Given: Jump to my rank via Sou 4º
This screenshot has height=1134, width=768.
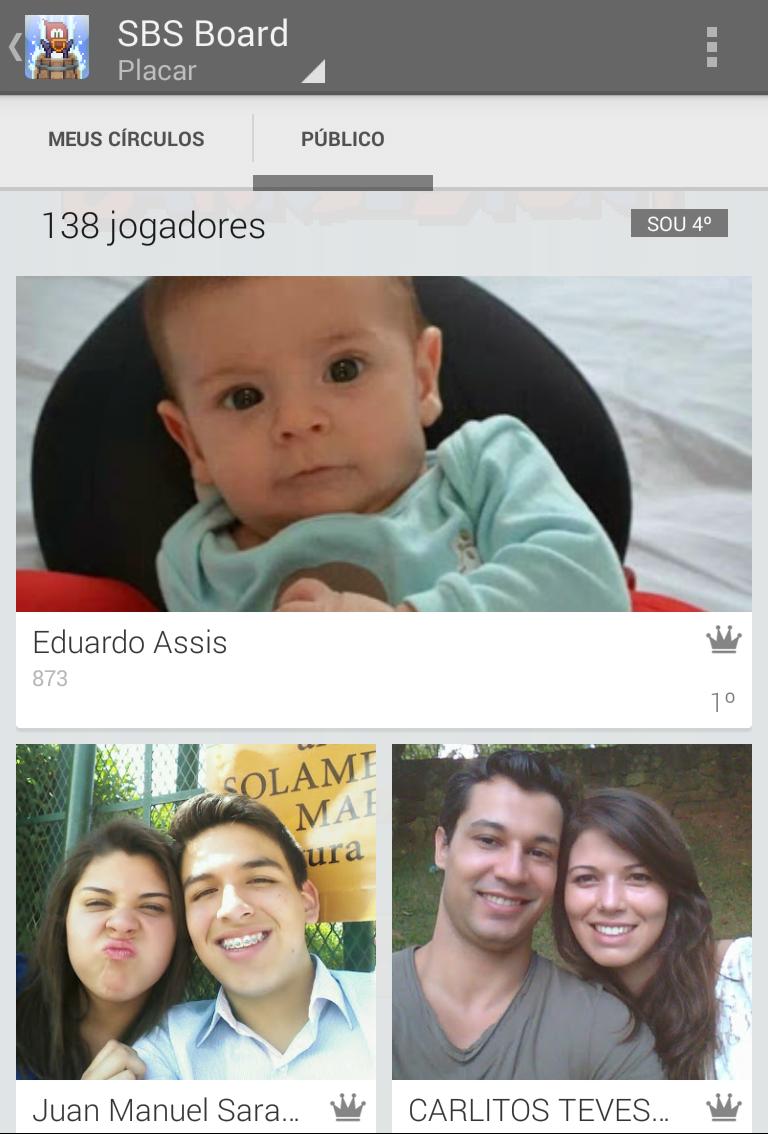Looking at the screenshot, I should pos(679,224).
